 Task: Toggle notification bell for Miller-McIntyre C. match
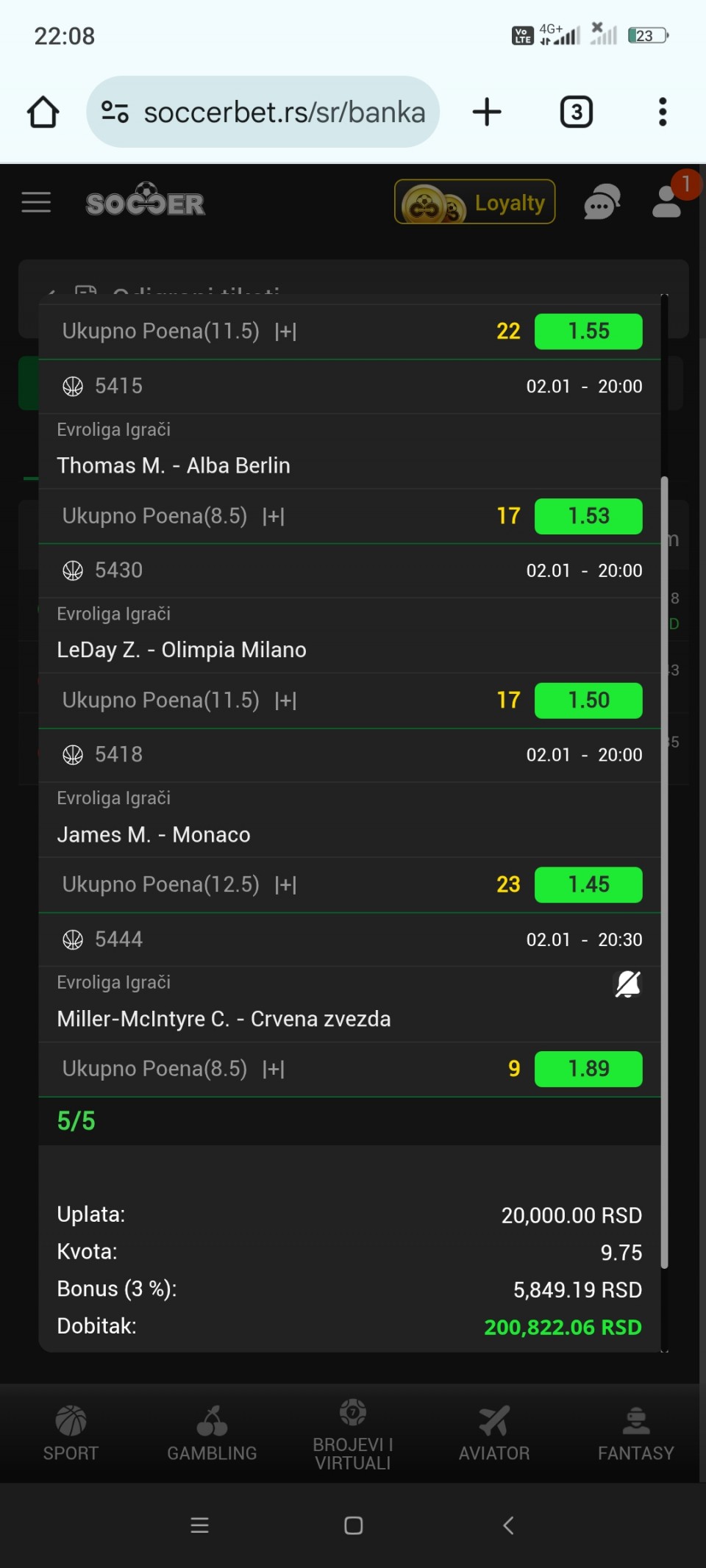pyautogui.click(x=627, y=984)
